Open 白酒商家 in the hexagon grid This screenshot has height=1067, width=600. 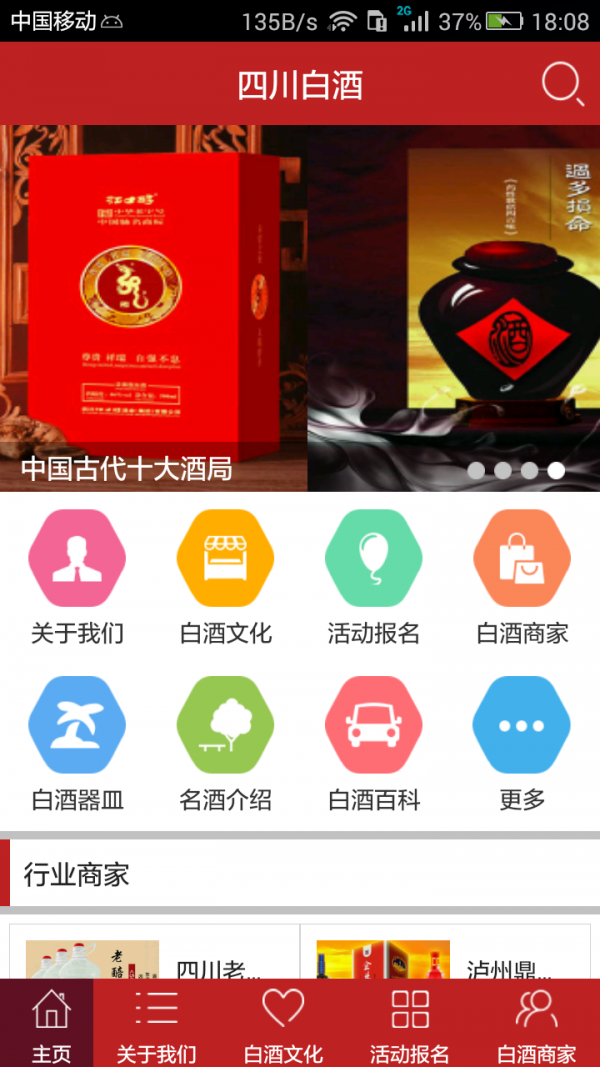(x=522, y=576)
